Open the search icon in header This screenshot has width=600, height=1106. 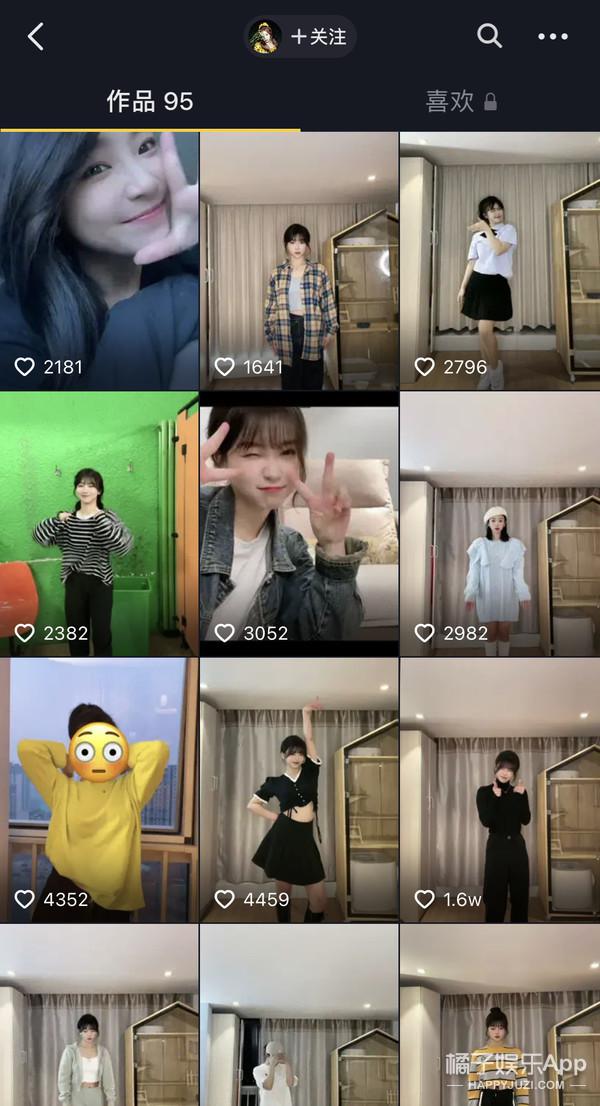tap(489, 37)
